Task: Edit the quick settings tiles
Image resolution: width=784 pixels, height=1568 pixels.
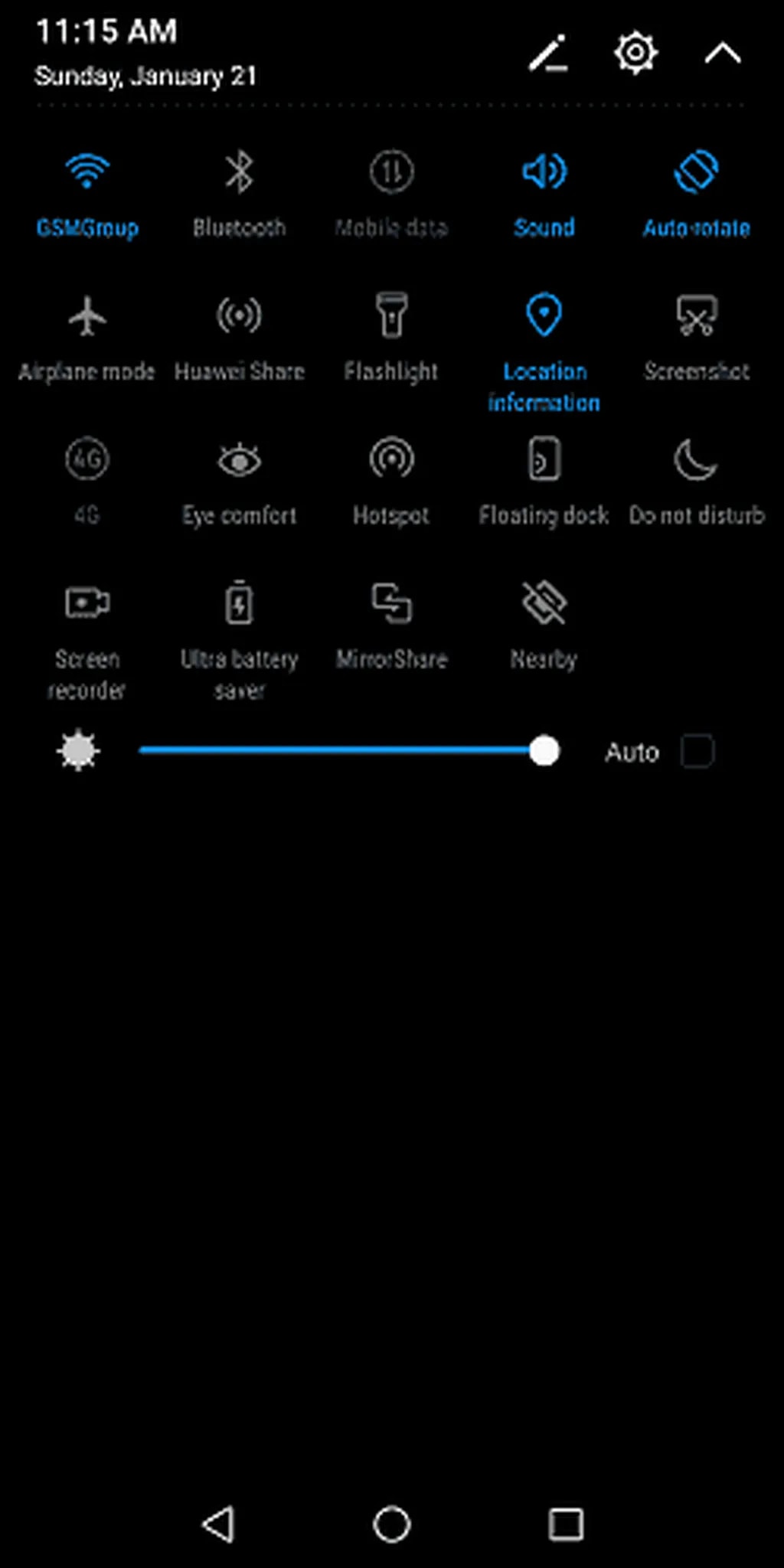Action: 548,54
